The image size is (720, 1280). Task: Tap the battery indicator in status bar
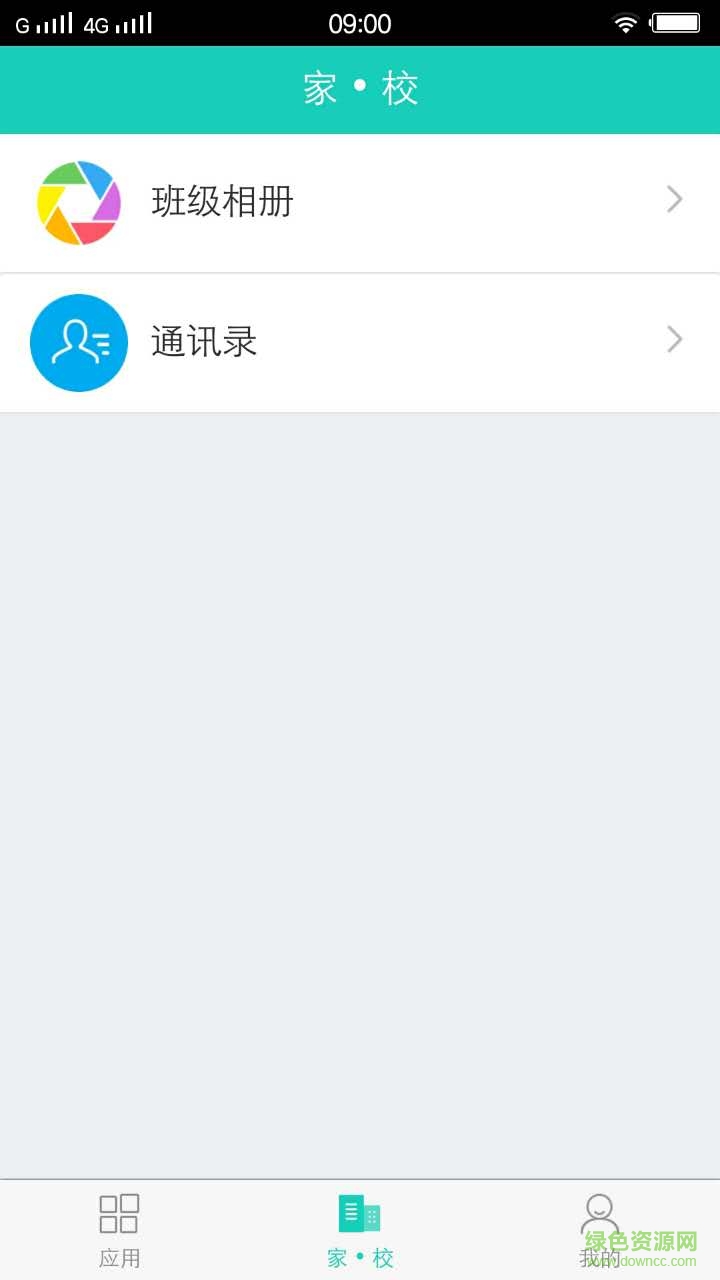click(676, 22)
